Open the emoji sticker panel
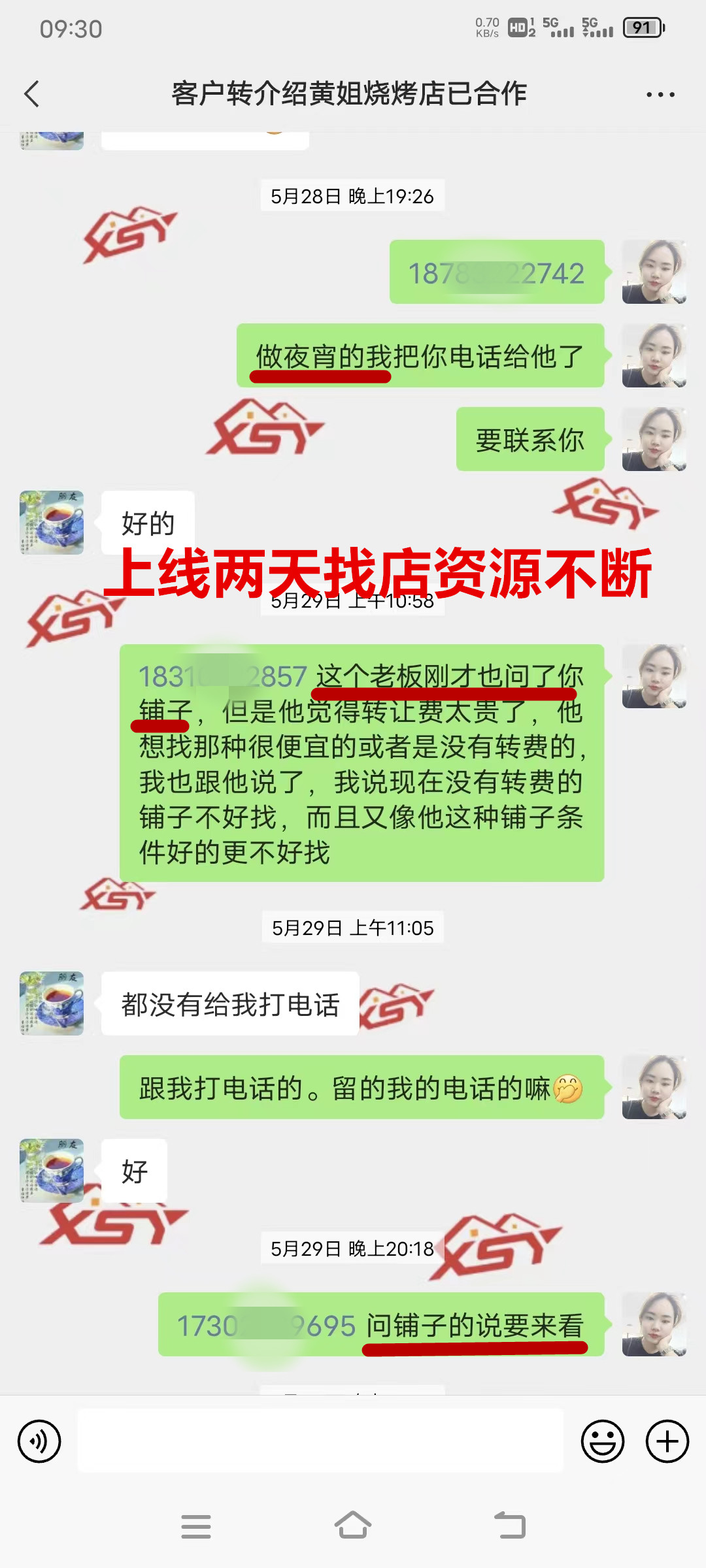This screenshot has width=706, height=1568. [602, 1441]
